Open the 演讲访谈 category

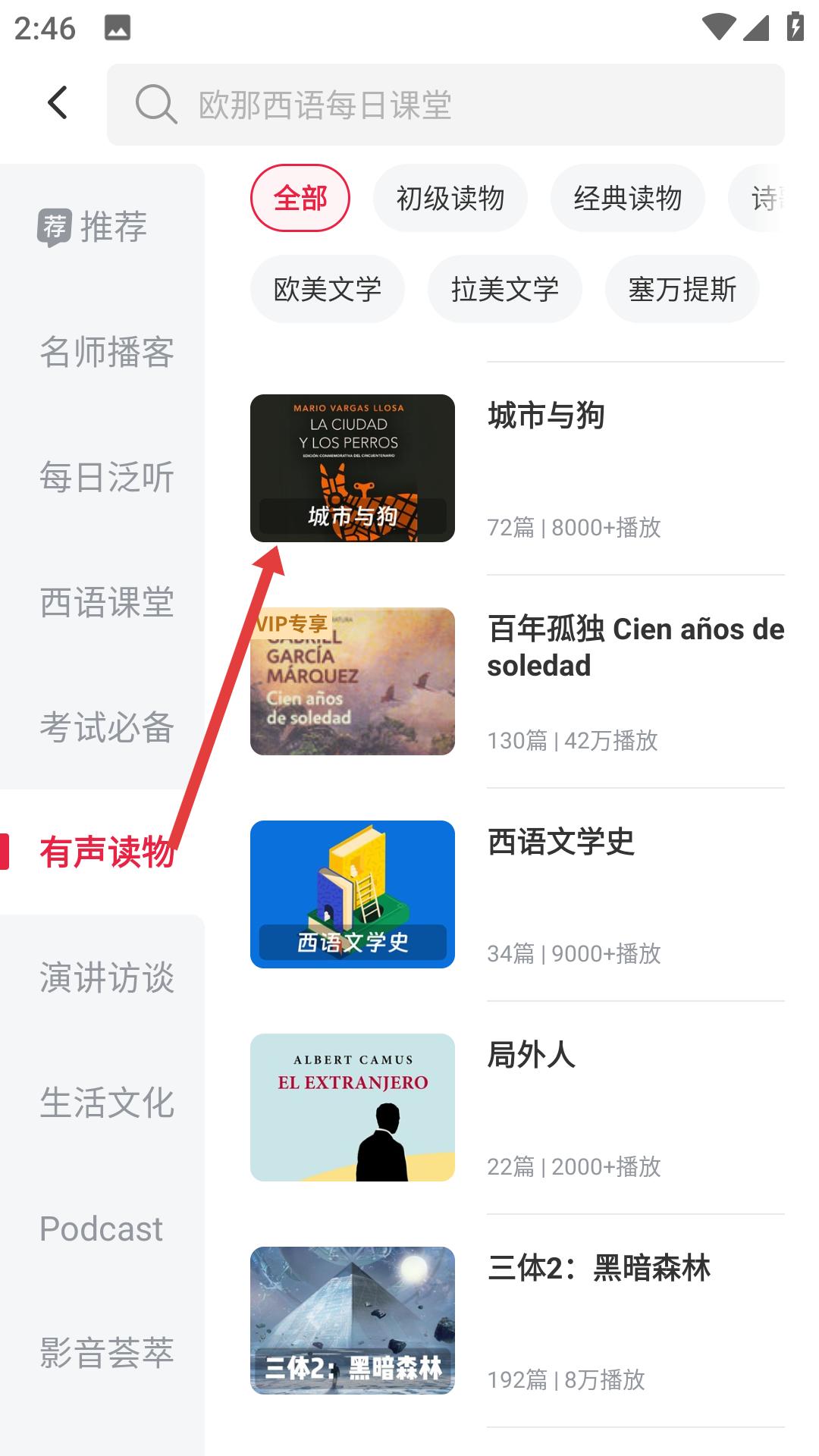point(106,977)
